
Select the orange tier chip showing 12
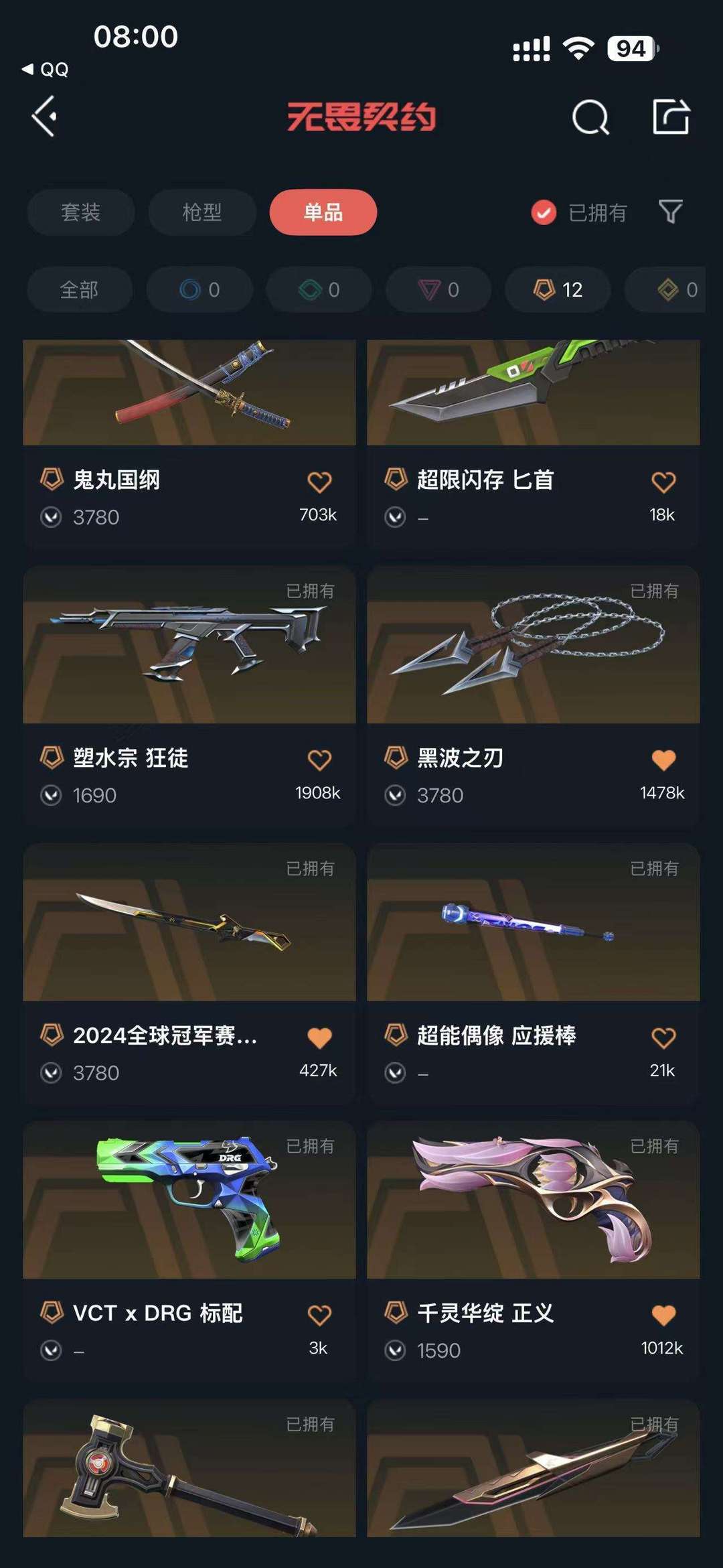click(557, 289)
